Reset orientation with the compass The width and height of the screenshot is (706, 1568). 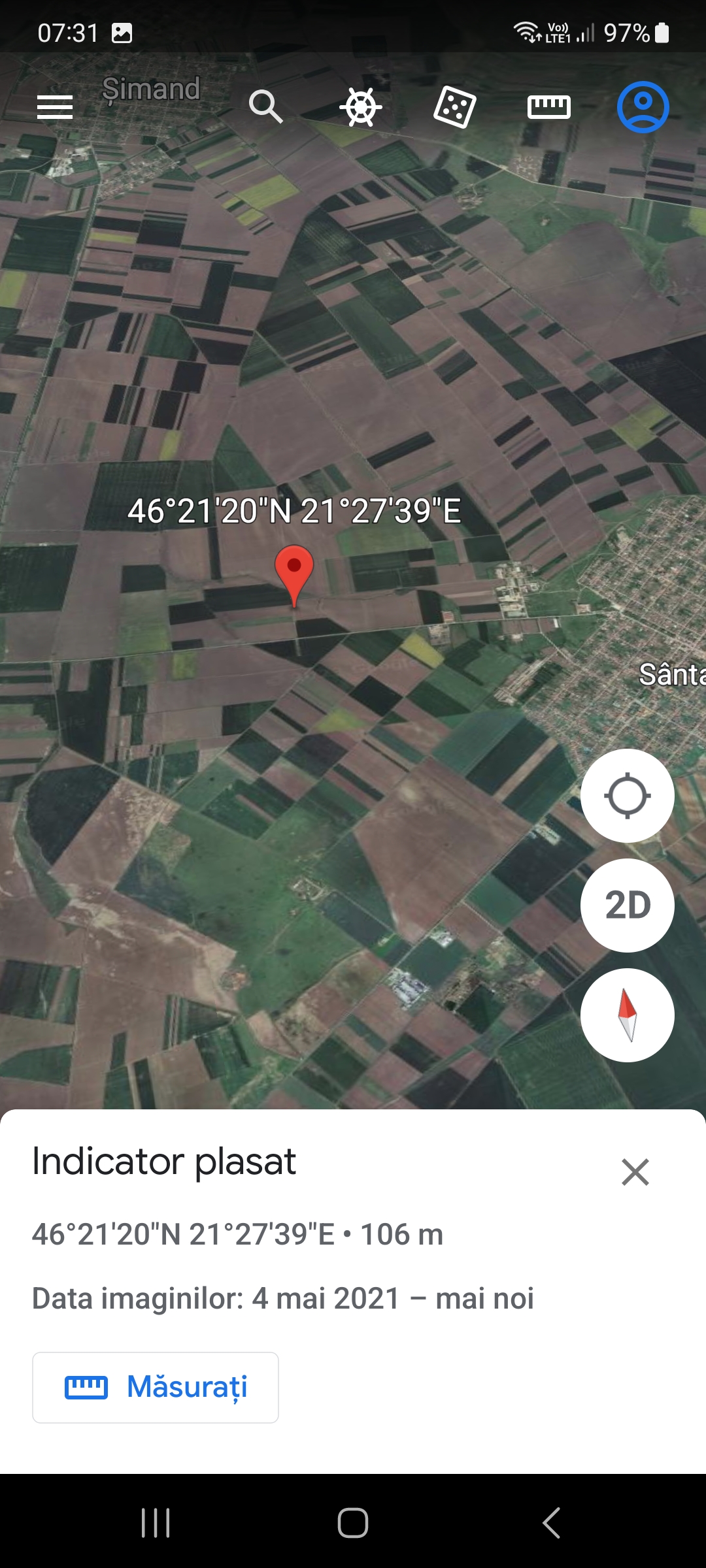pyautogui.click(x=627, y=1015)
